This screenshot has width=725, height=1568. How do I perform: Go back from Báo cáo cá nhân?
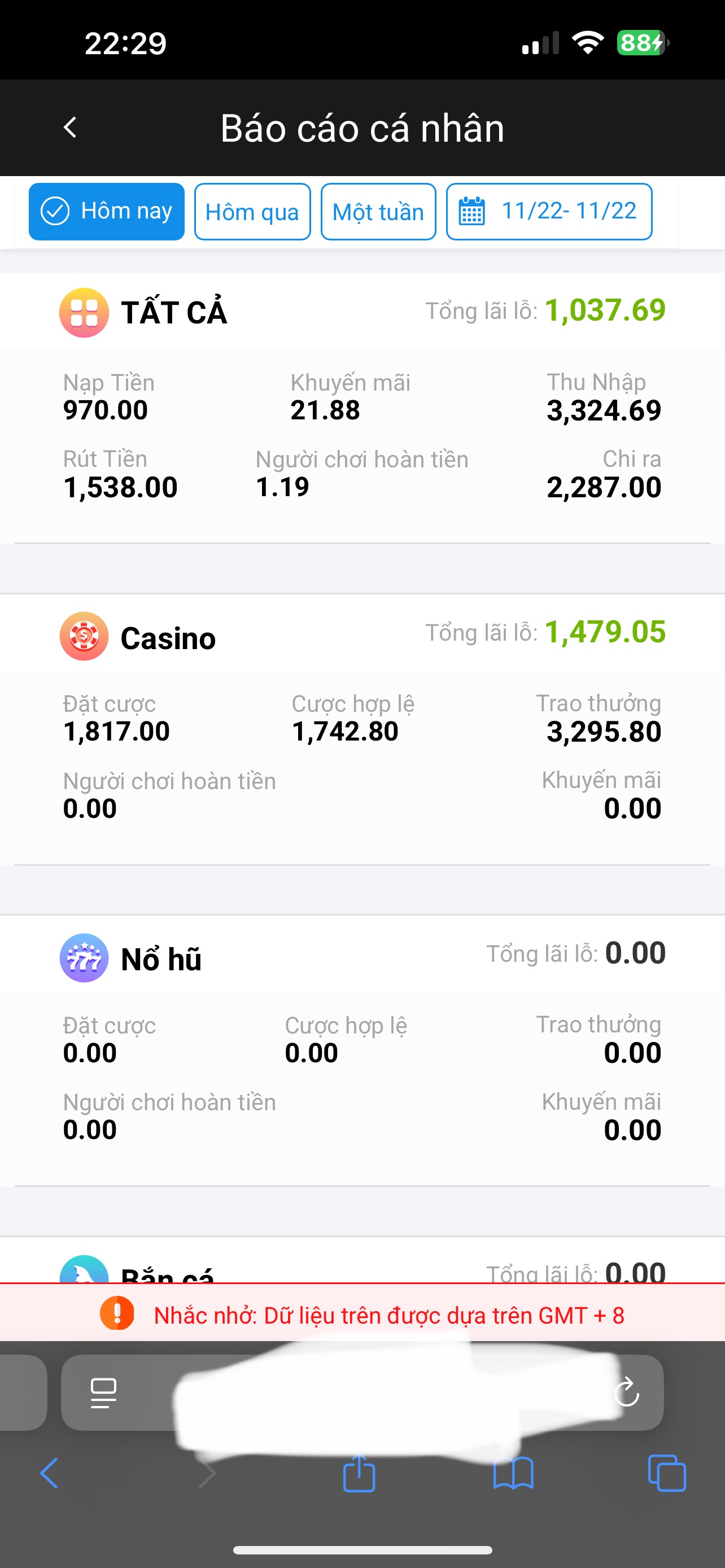70,127
